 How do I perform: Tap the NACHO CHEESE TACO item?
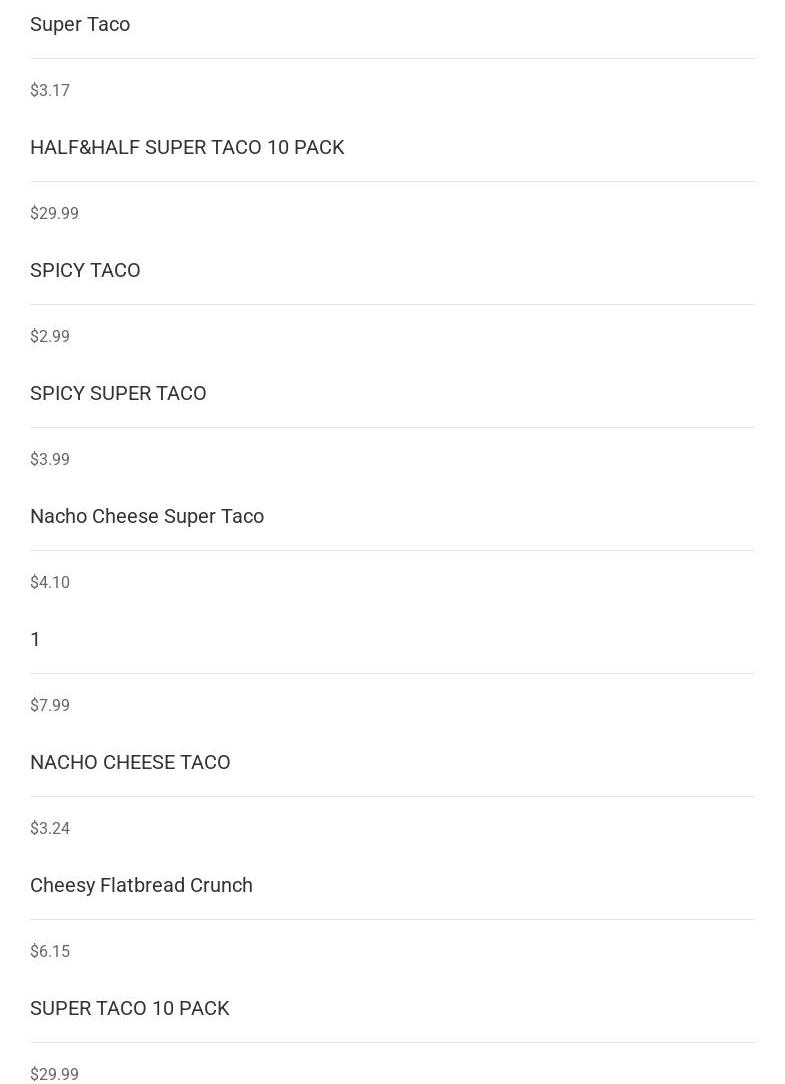[130, 762]
